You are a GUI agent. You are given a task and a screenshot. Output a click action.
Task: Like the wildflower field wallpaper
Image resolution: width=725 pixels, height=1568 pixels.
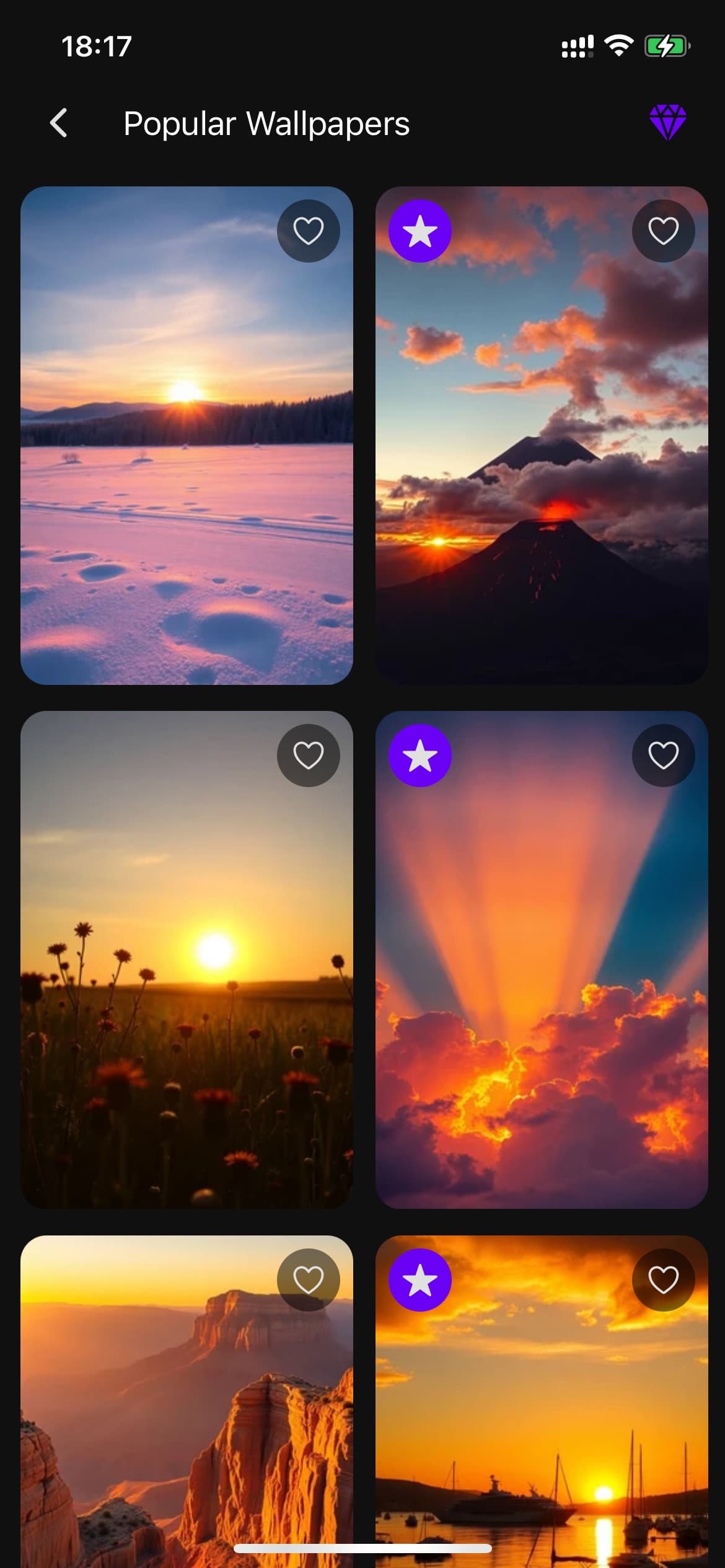(308, 756)
